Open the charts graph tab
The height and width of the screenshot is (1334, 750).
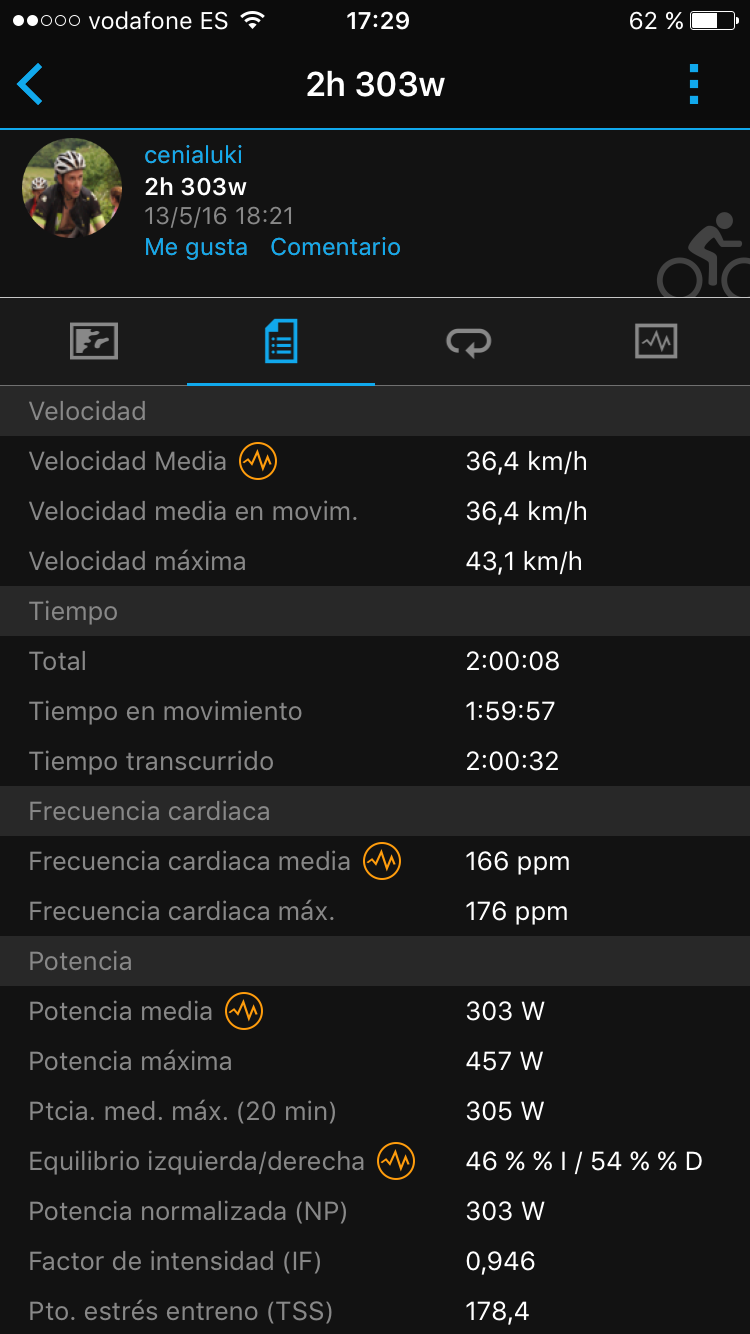pyautogui.click(x=656, y=342)
